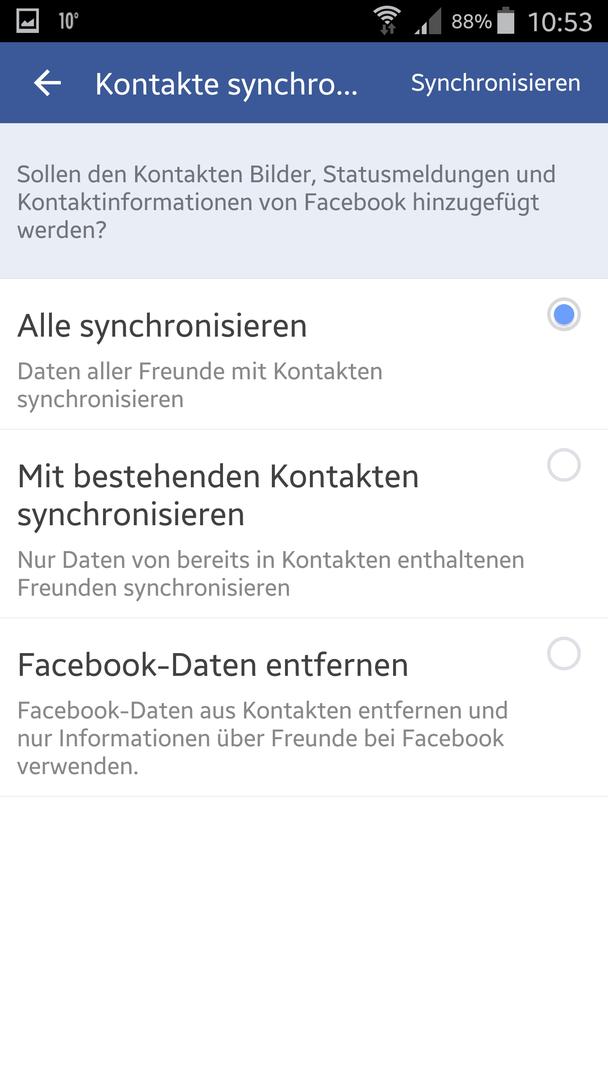Go back with the arrow icon
This screenshot has height=1080, width=608.
(47, 83)
